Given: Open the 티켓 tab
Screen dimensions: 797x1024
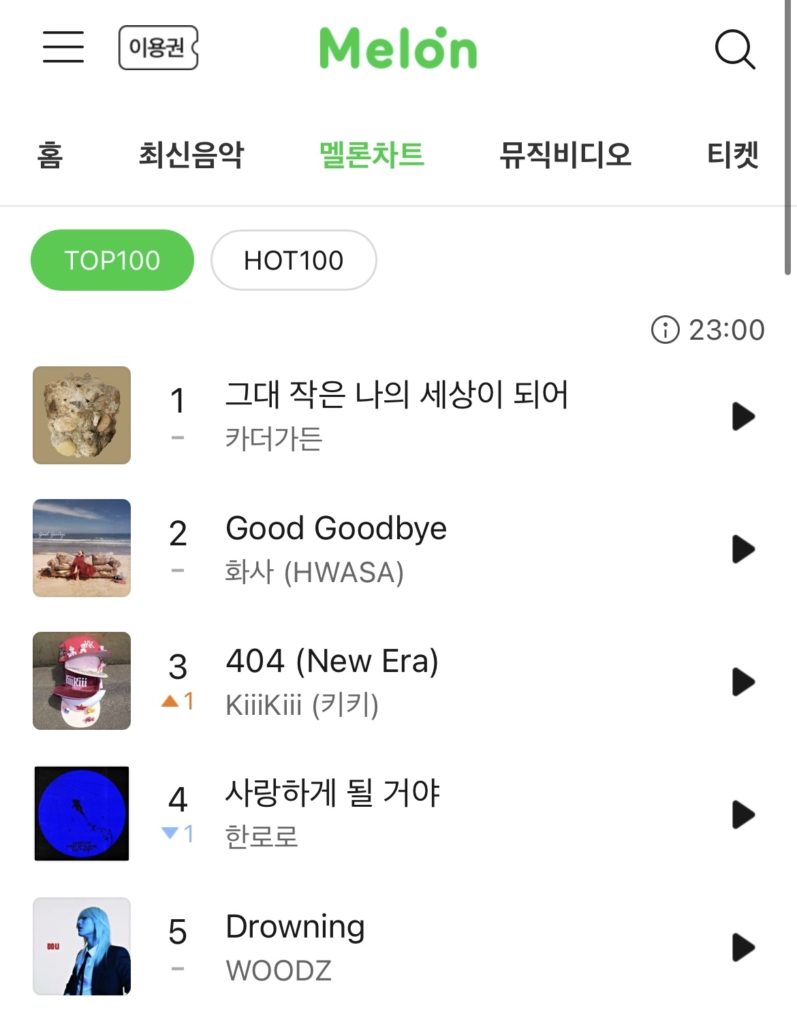Looking at the screenshot, I should click(x=733, y=156).
